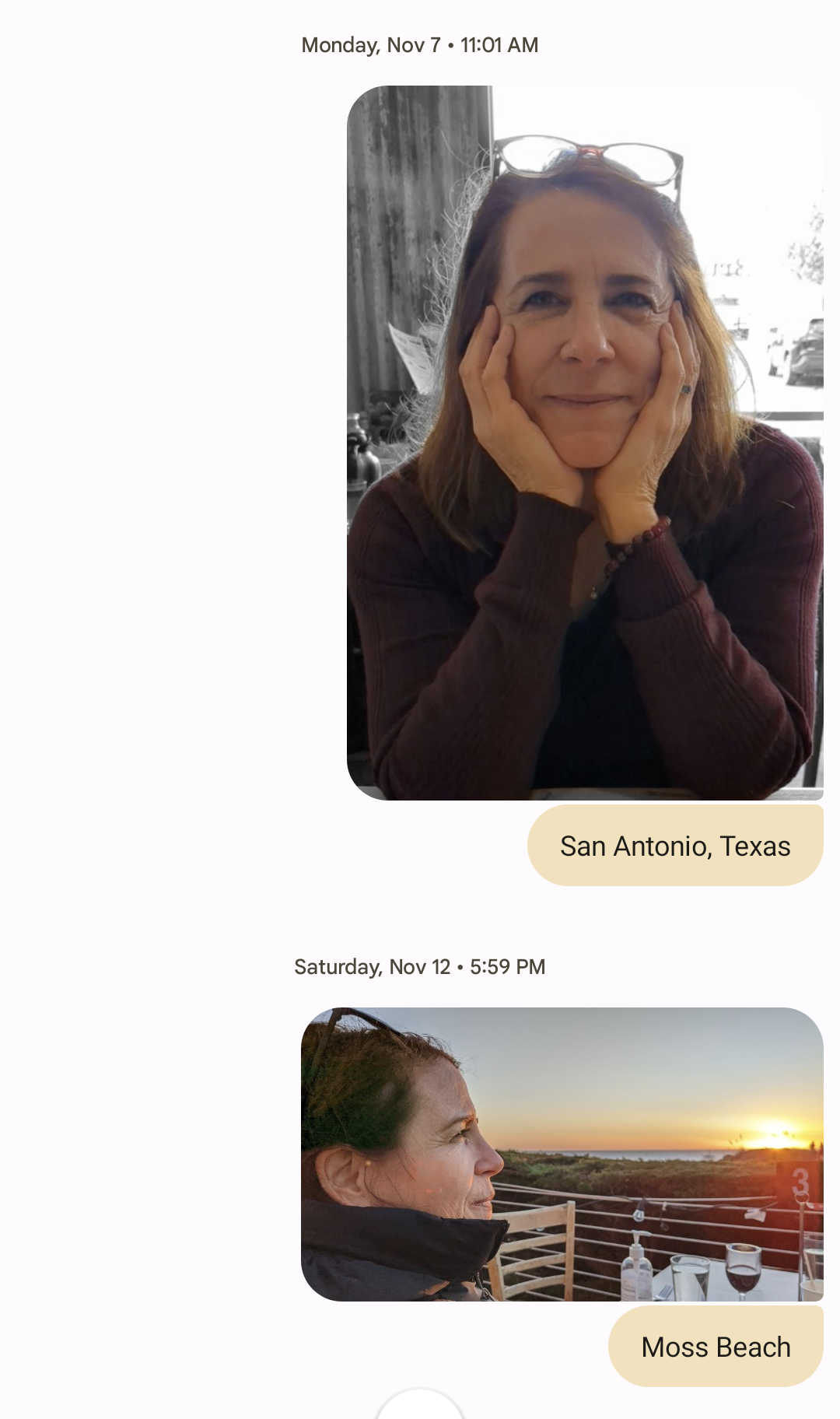
Task: Tap the round button at the bottom
Action: (x=420, y=1407)
